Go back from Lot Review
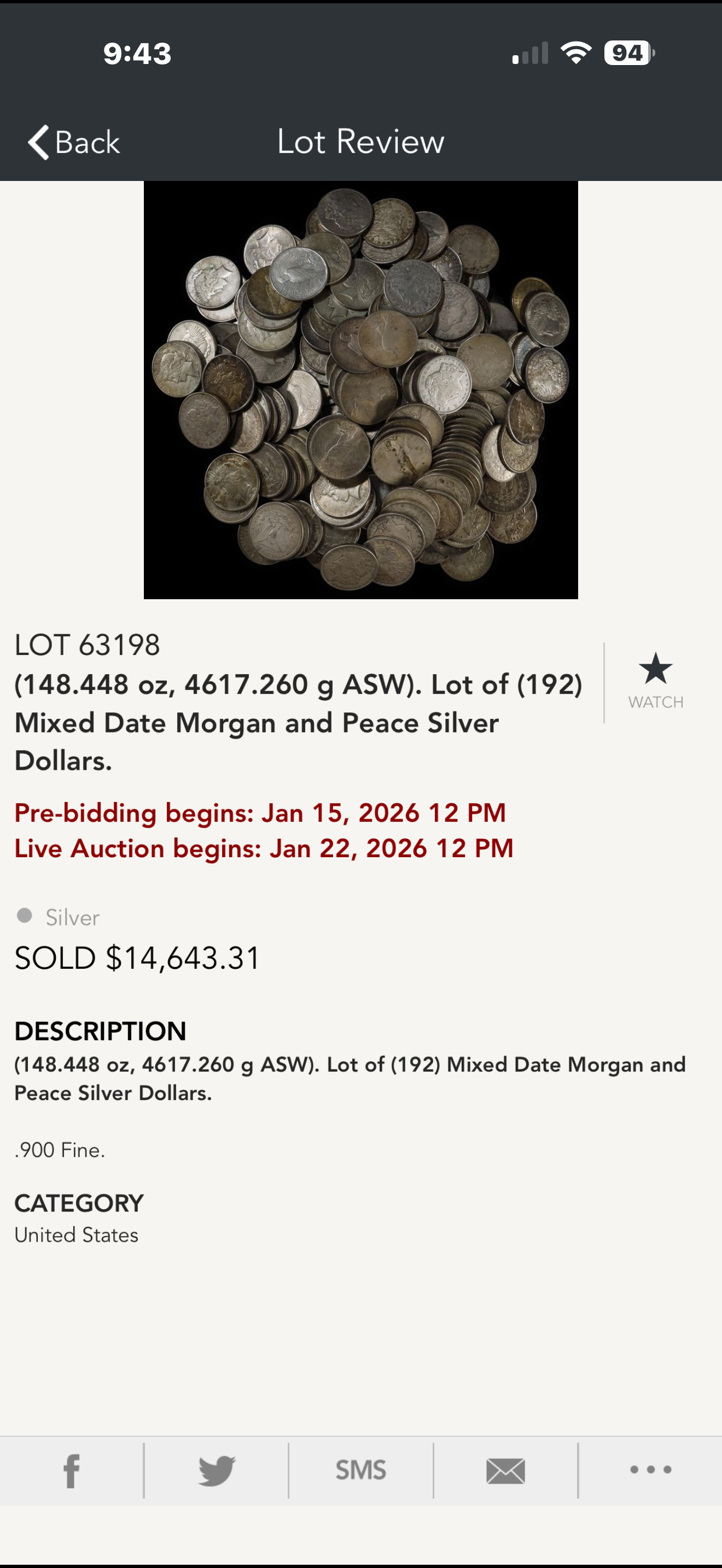This screenshot has width=722, height=1568. tap(74, 143)
